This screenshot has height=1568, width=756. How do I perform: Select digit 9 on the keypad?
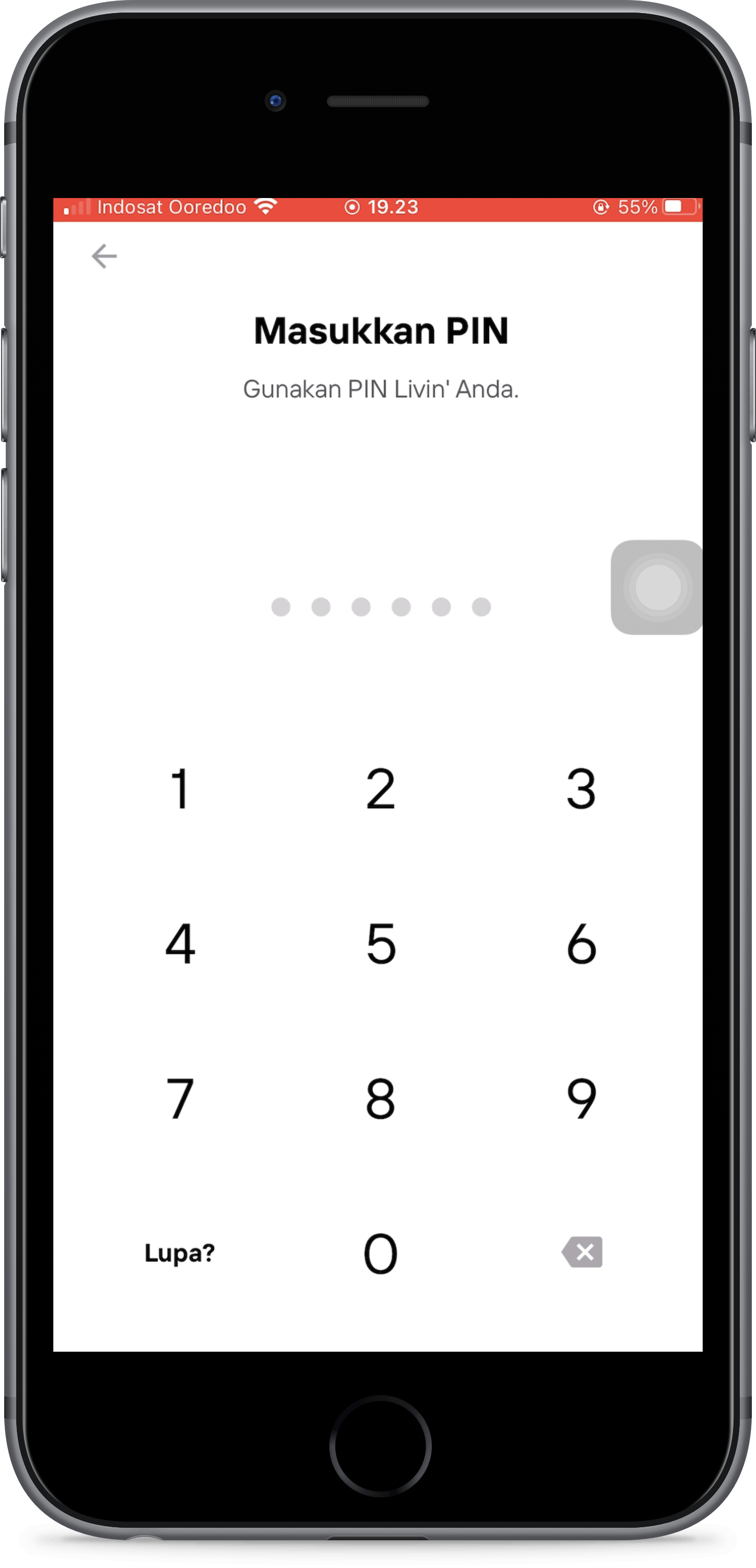coord(581,1099)
